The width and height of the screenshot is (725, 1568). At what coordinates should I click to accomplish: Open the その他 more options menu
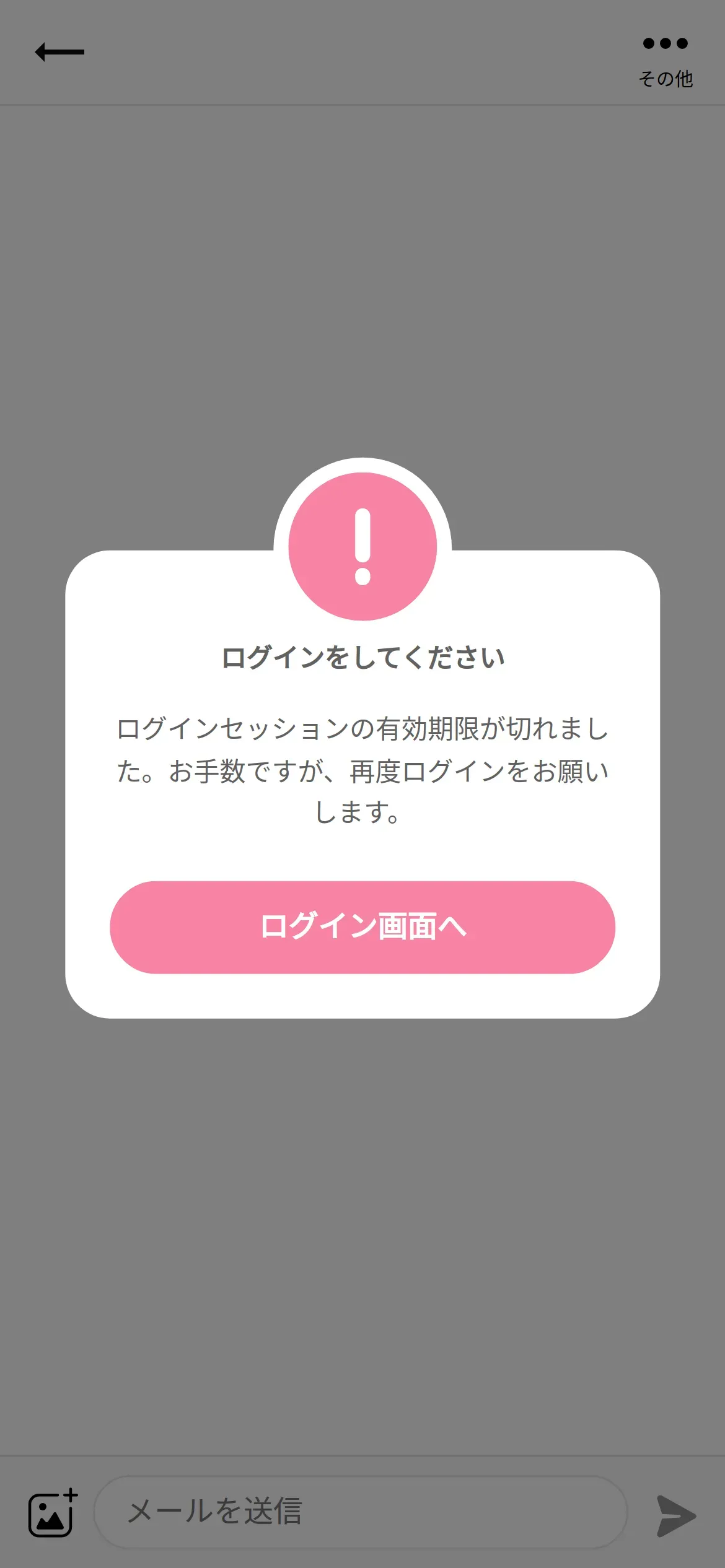666,61
